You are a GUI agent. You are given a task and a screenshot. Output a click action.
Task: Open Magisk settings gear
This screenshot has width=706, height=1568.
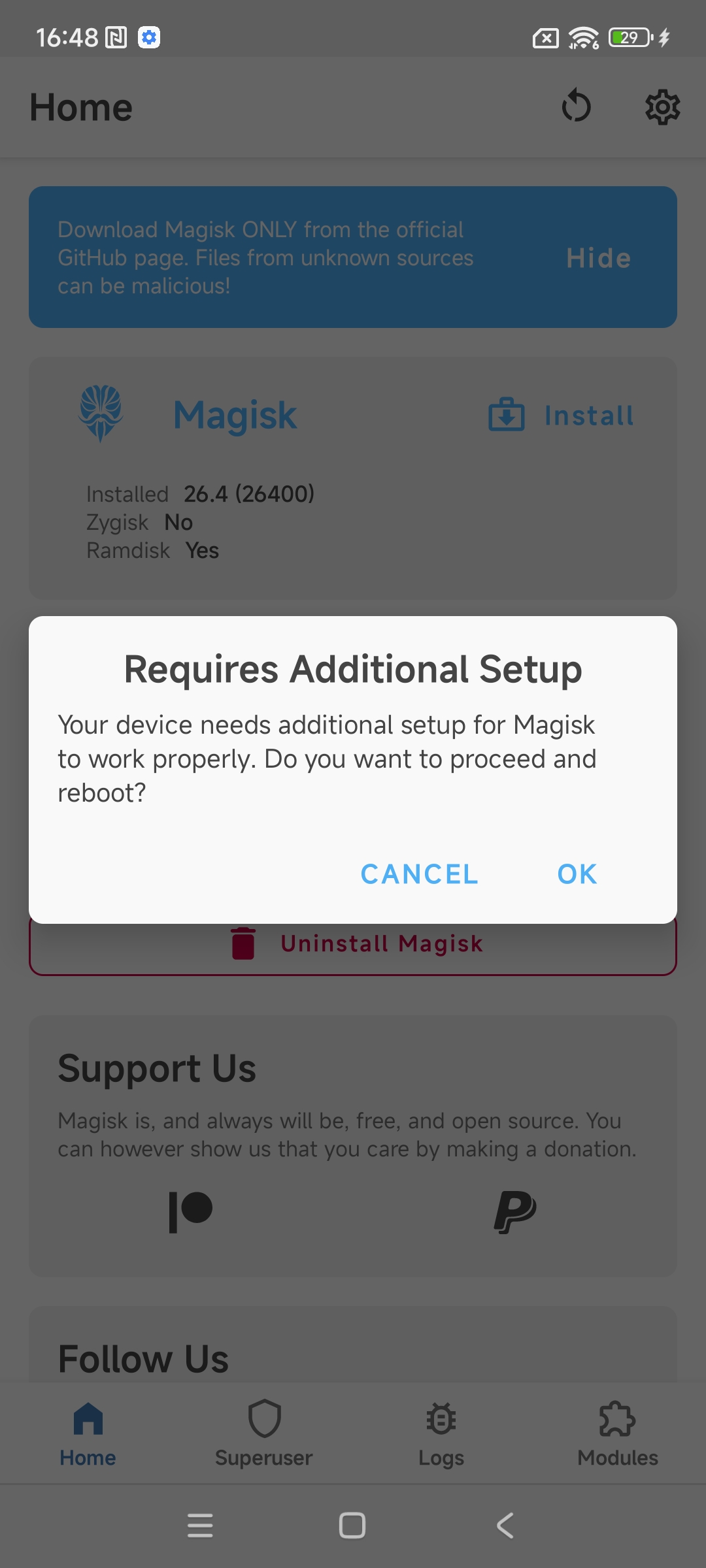click(x=662, y=107)
